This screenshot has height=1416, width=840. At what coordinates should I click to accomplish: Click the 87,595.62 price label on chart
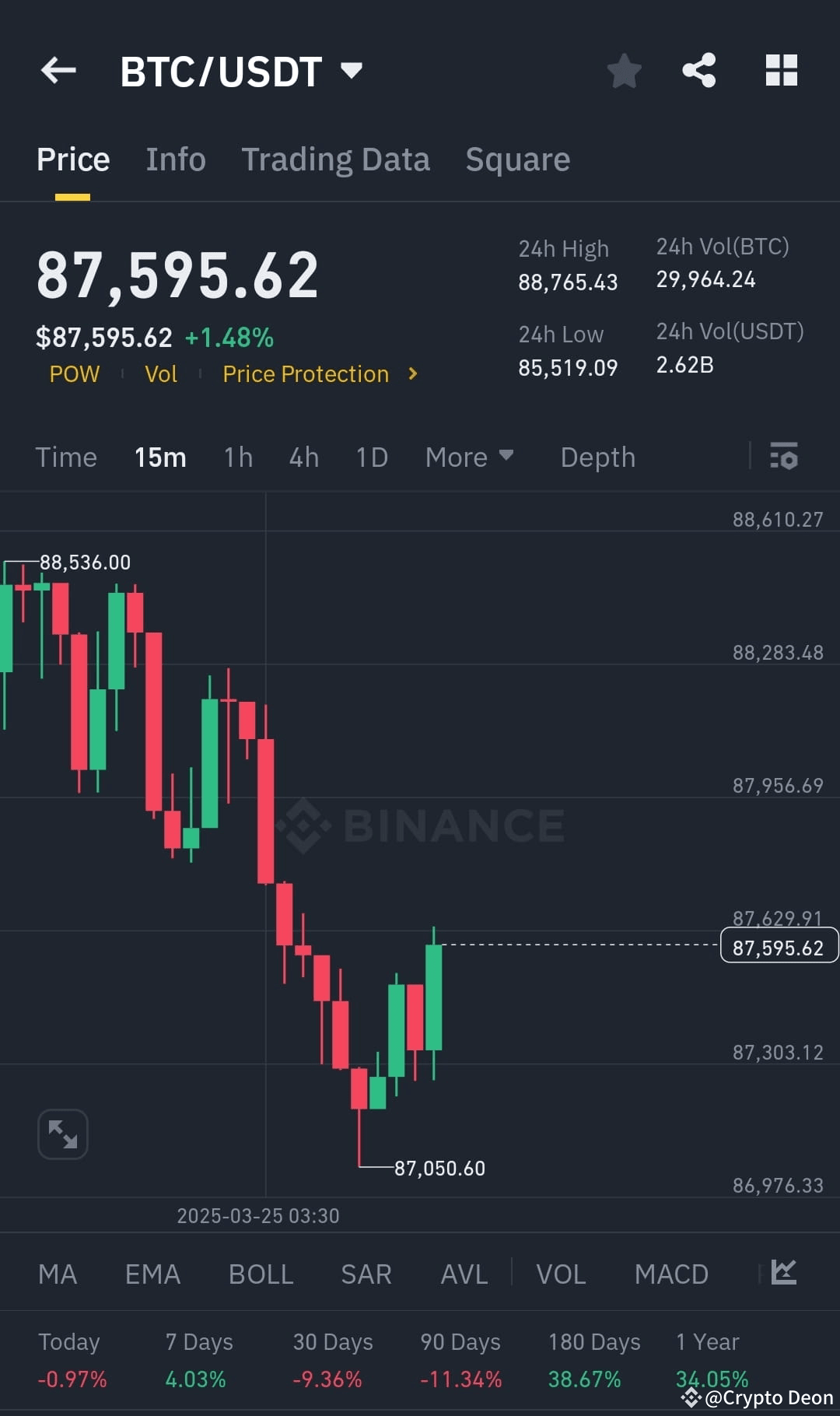coord(779,946)
